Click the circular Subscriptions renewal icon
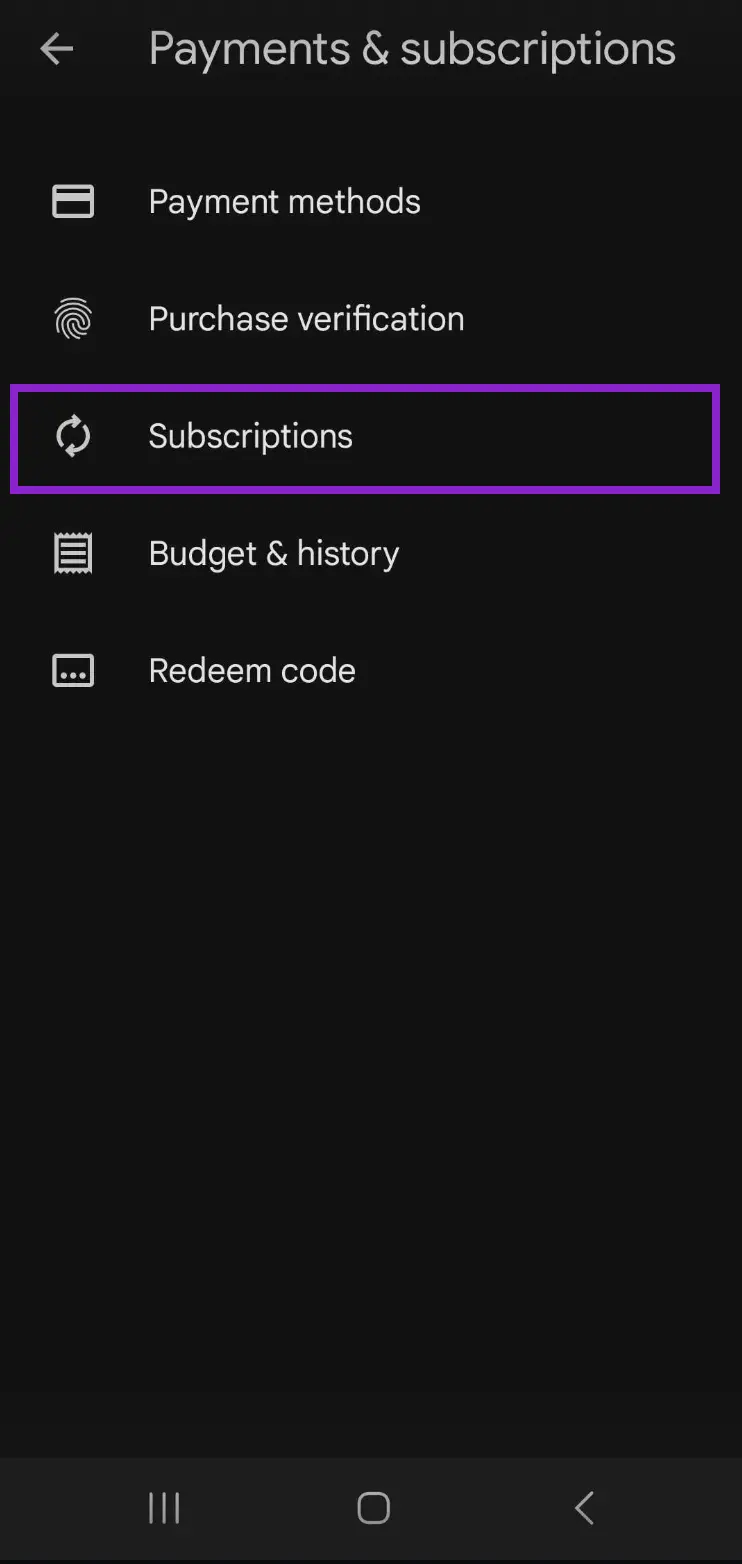Viewport: 742px width, 1564px height. pyautogui.click(x=72, y=437)
